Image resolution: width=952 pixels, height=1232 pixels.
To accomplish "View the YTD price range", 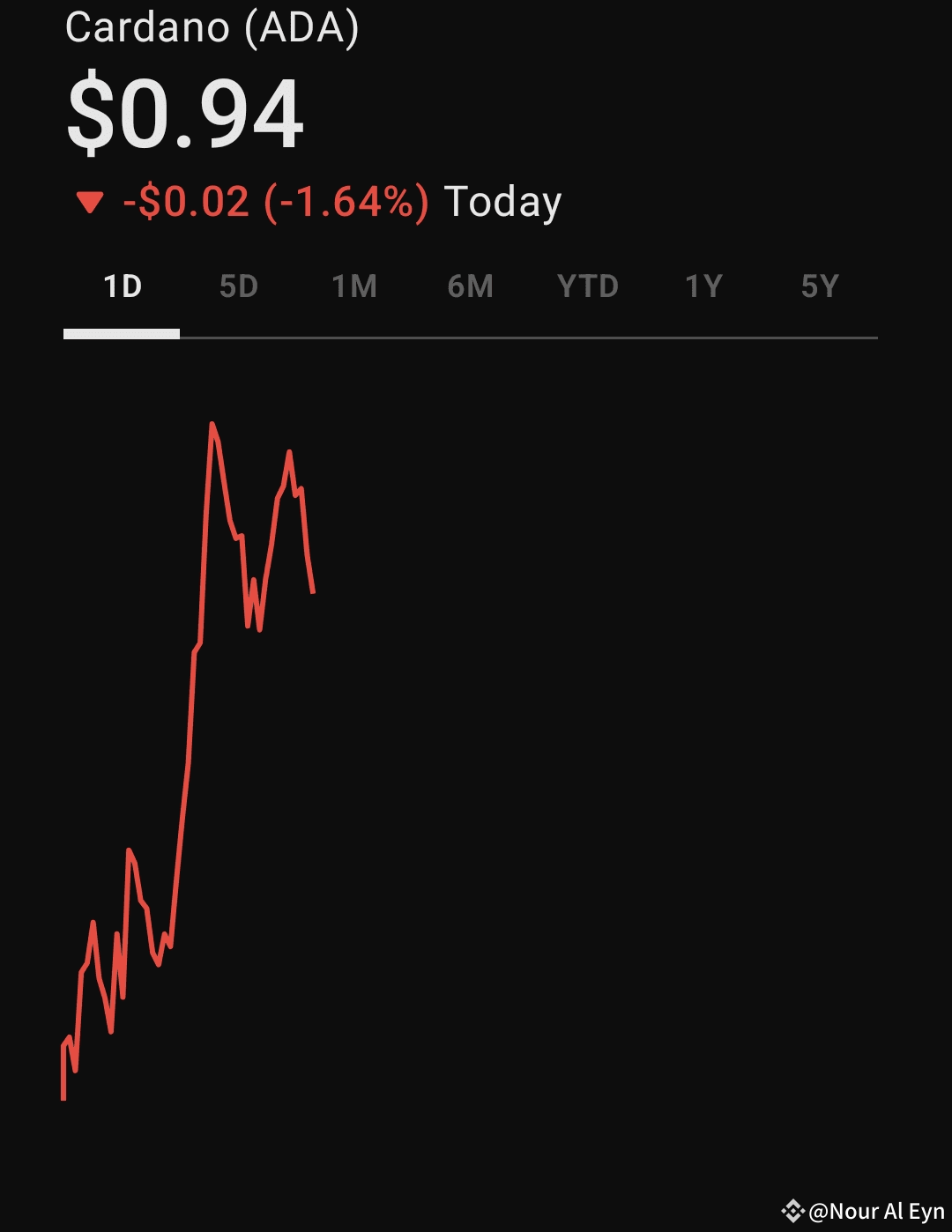I will [587, 287].
